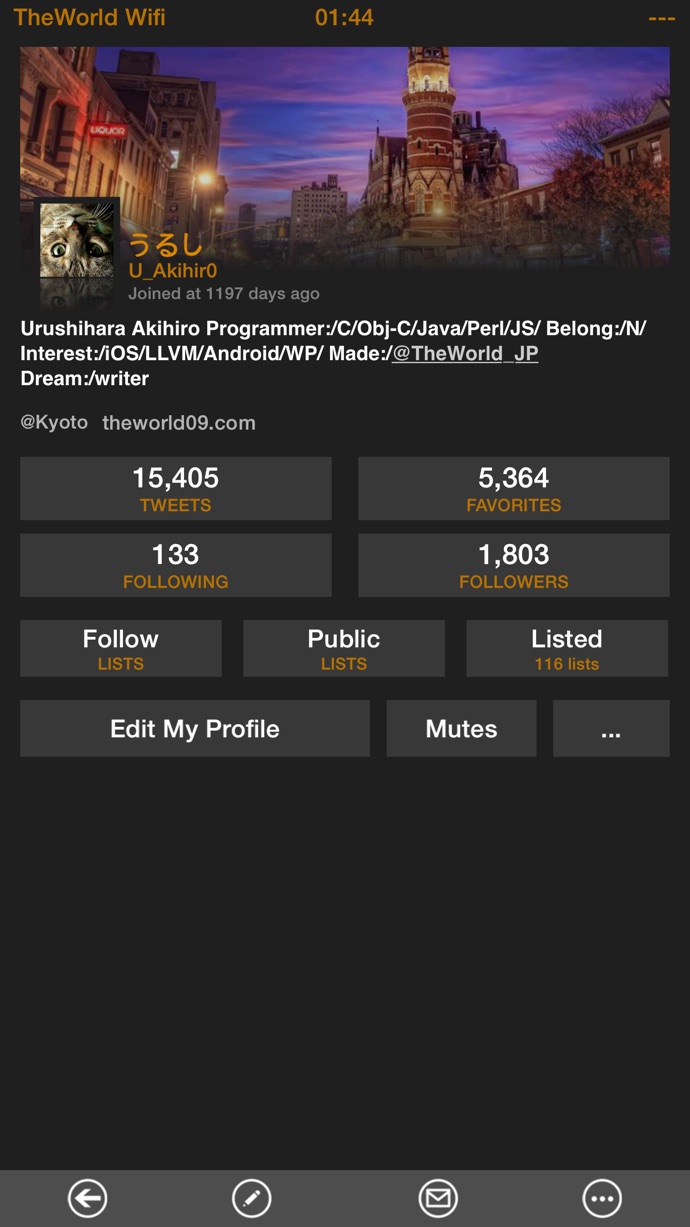690x1227 pixels.
Task: Open the Mutes settings
Action: pos(461,728)
